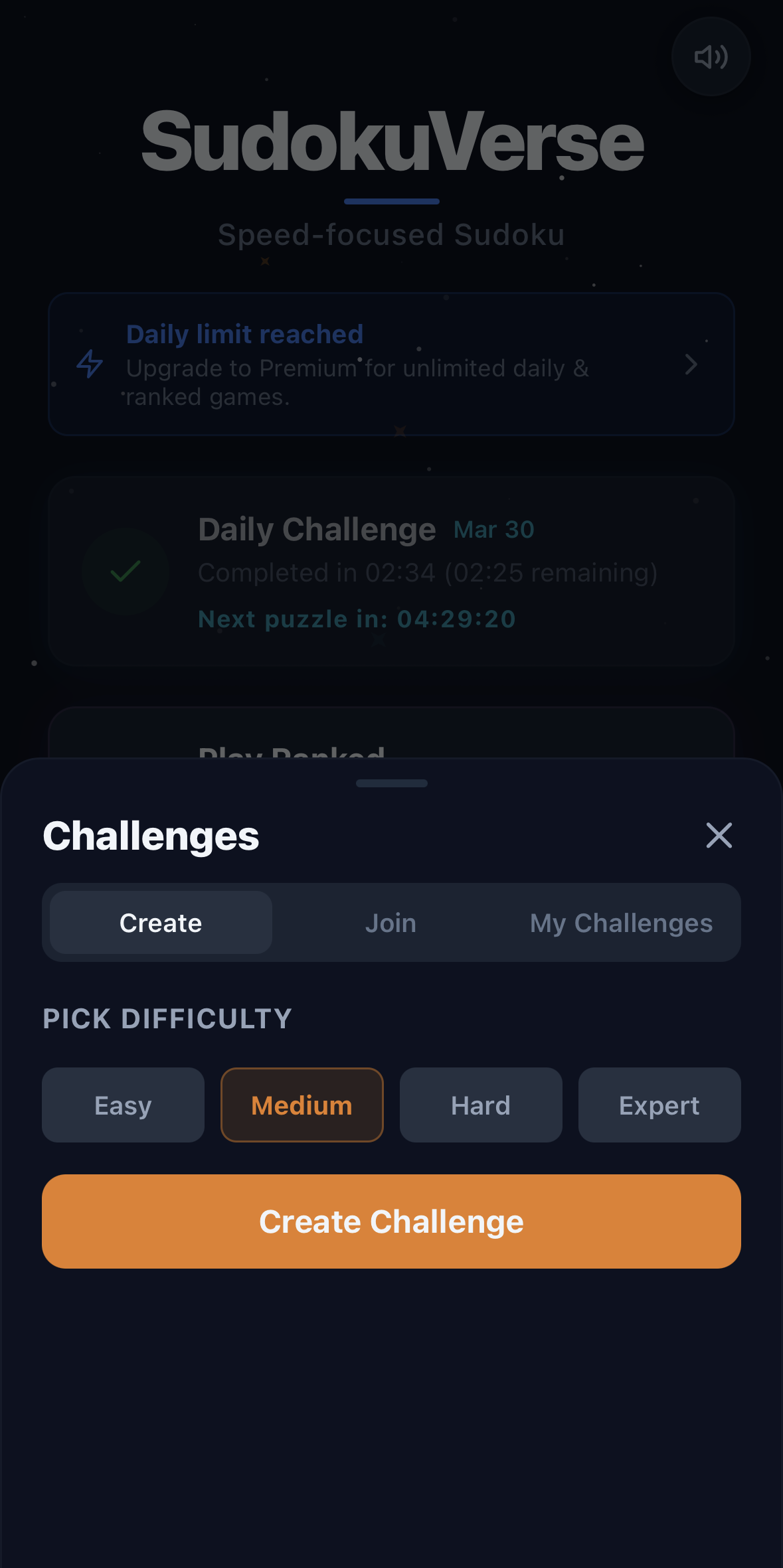Click the Daily Challenge card
This screenshot has width=783, height=1568.
391,571
